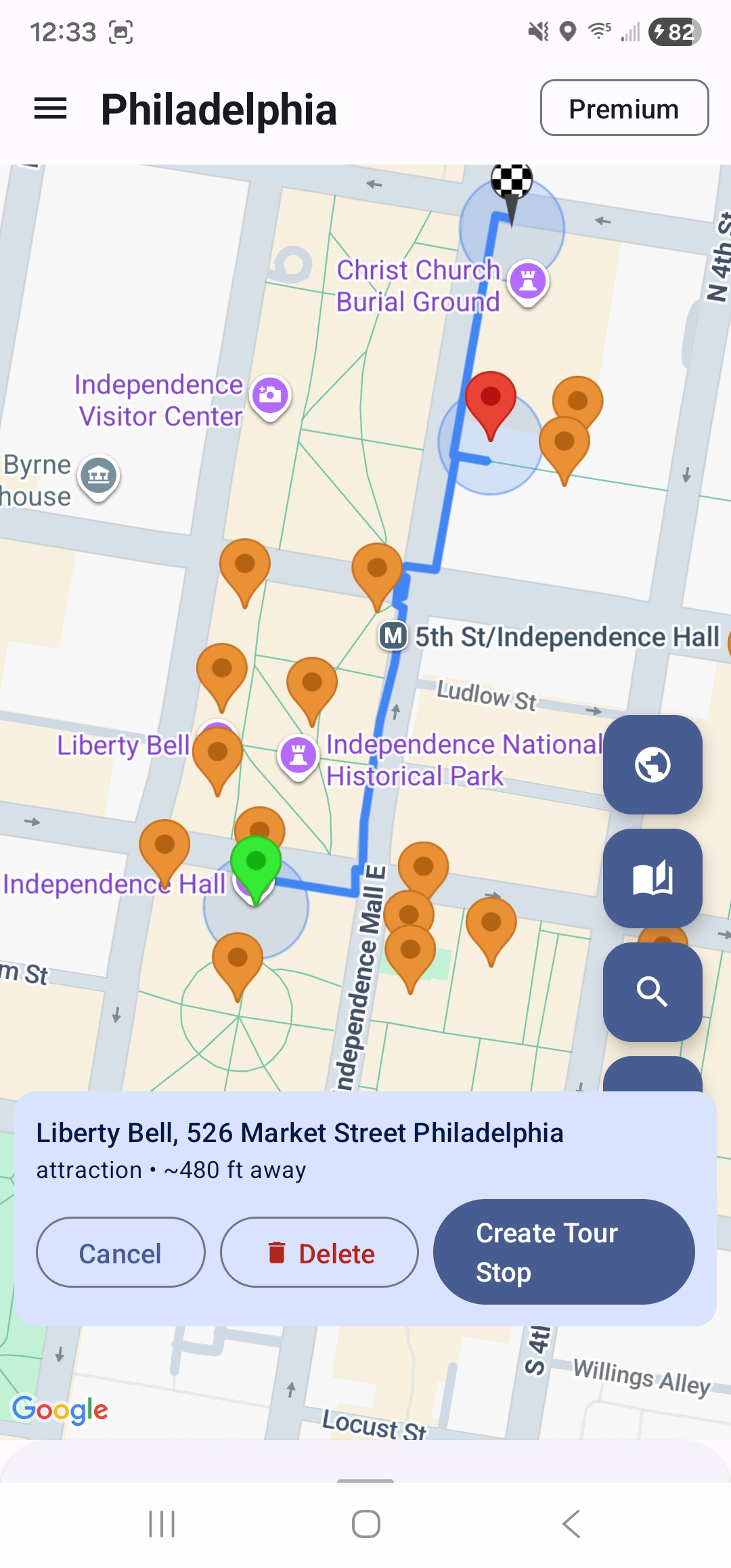Open the search tool
This screenshot has height=1568, width=731.
coord(652,992)
